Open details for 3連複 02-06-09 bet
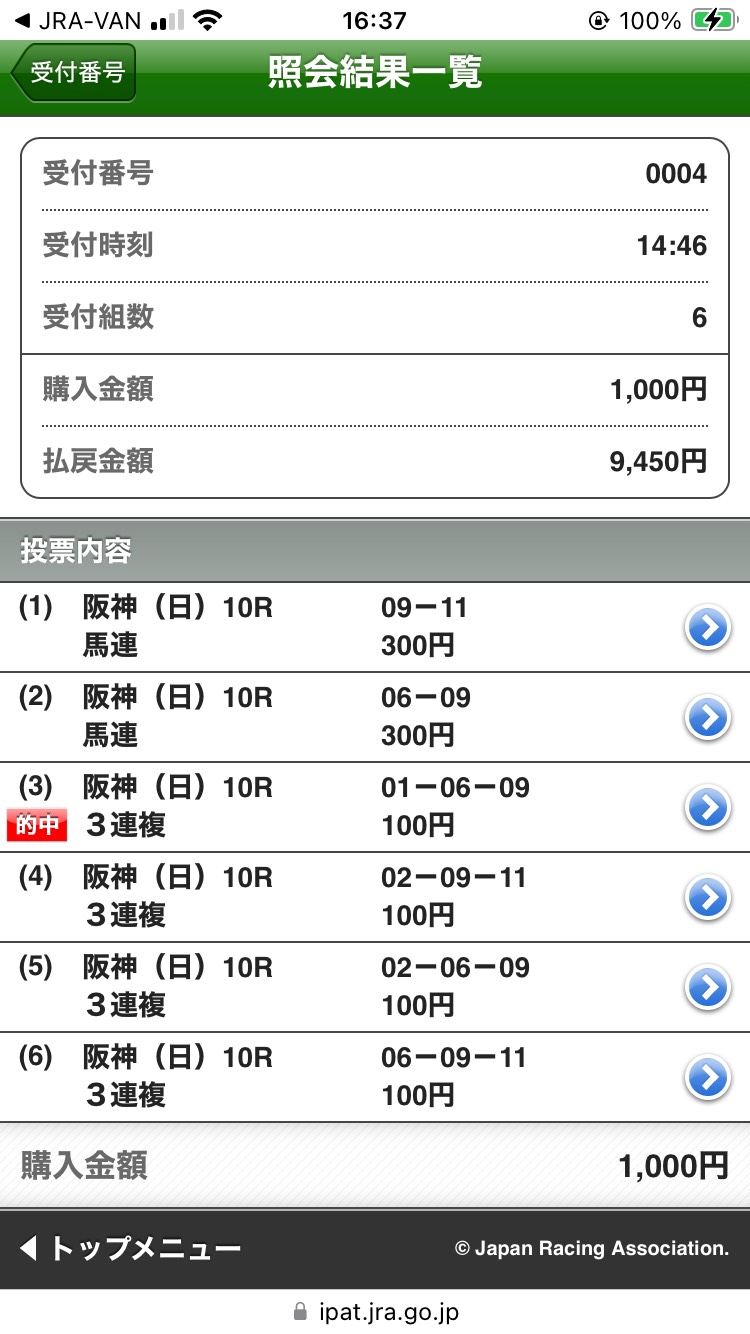750x1334 pixels. 707,988
